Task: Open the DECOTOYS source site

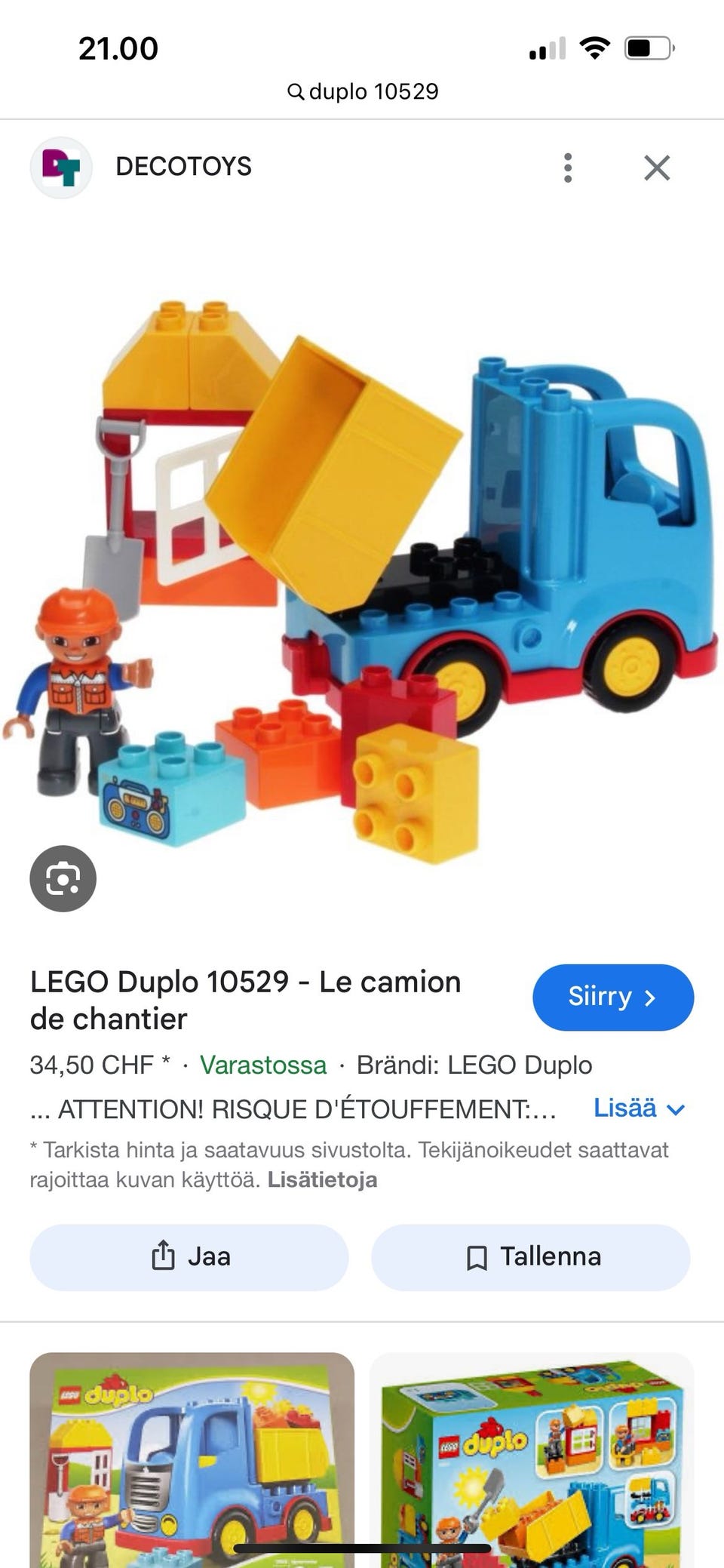Action: (x=183, y=166)
